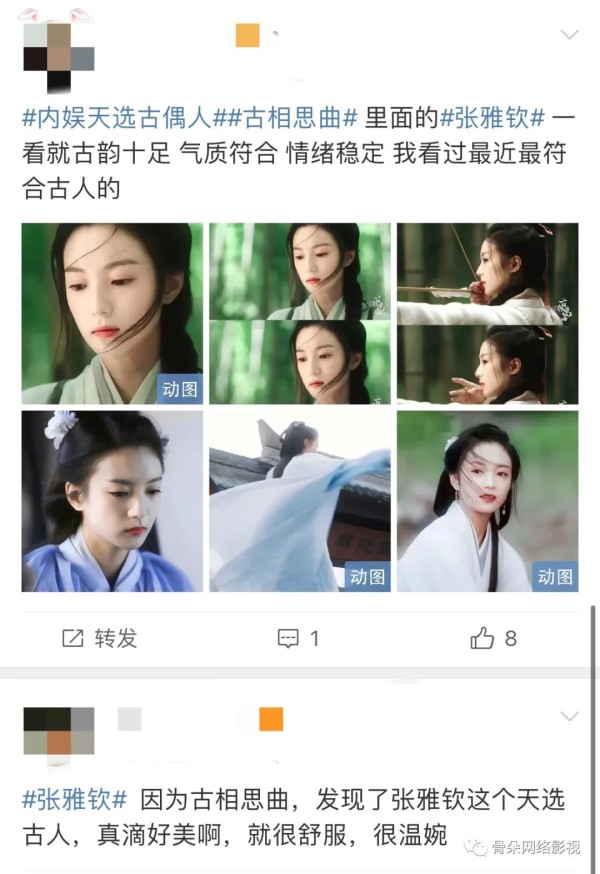
Task: View the blue dress photo
Action: [112, 500]
